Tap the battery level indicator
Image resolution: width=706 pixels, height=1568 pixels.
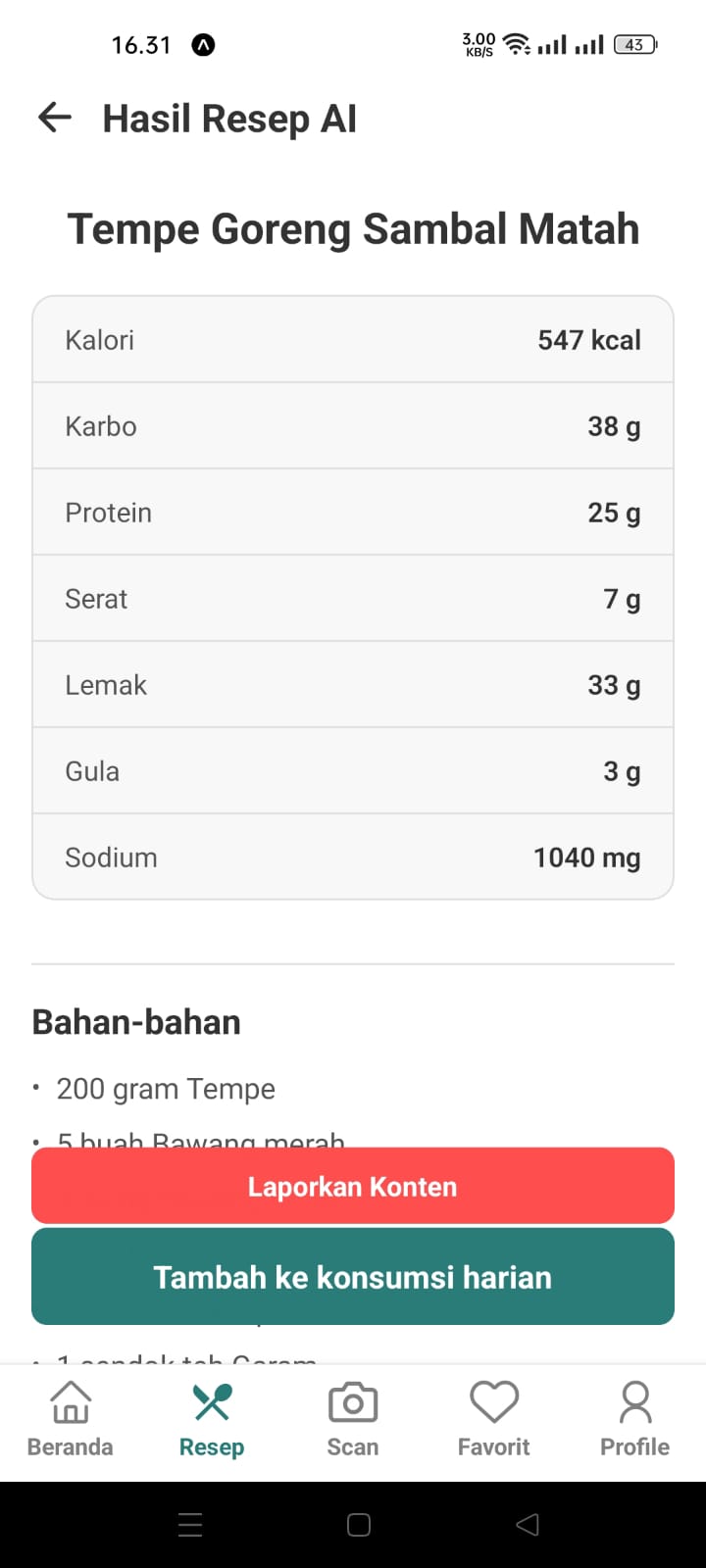coord(633,44)
